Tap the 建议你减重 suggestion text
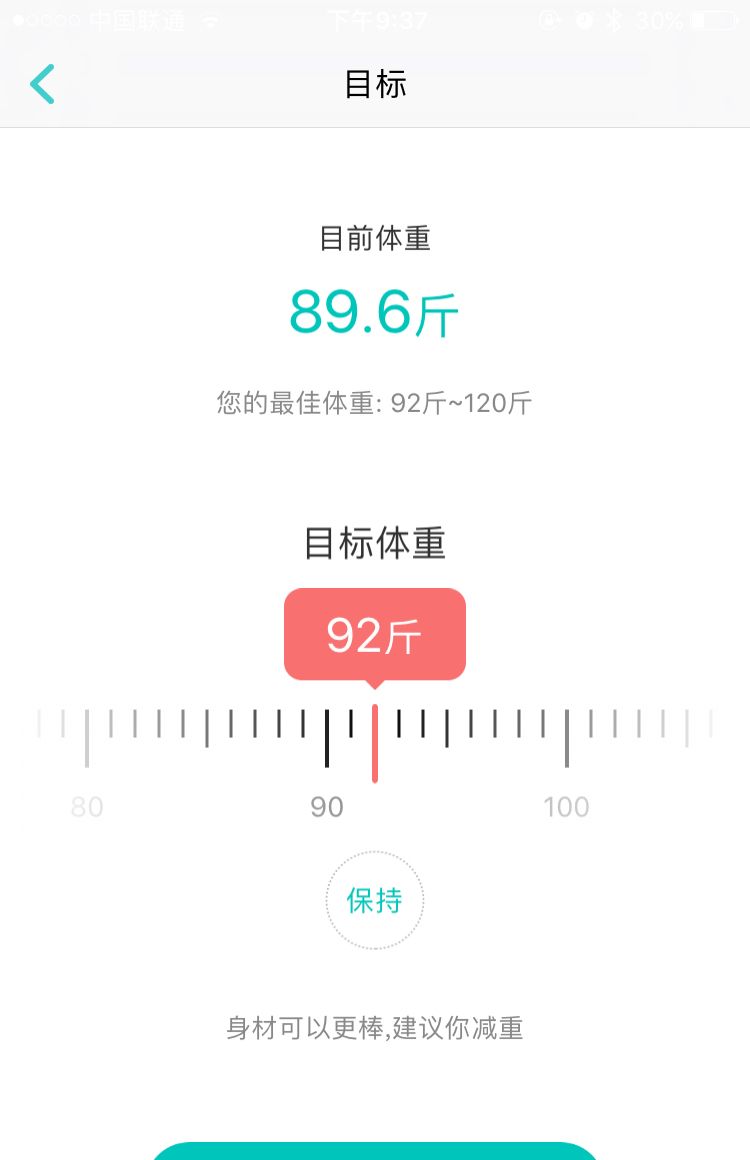750x1160 pixels. click(460, 1028)
